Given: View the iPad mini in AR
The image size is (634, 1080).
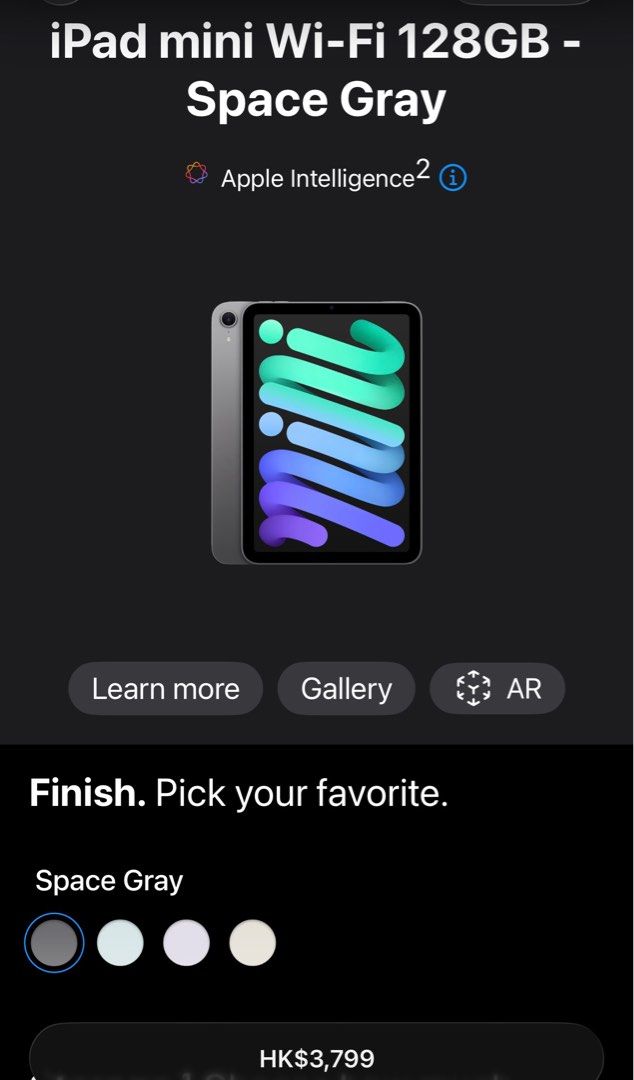Looking at the screenshot, I should click(498, 689).
